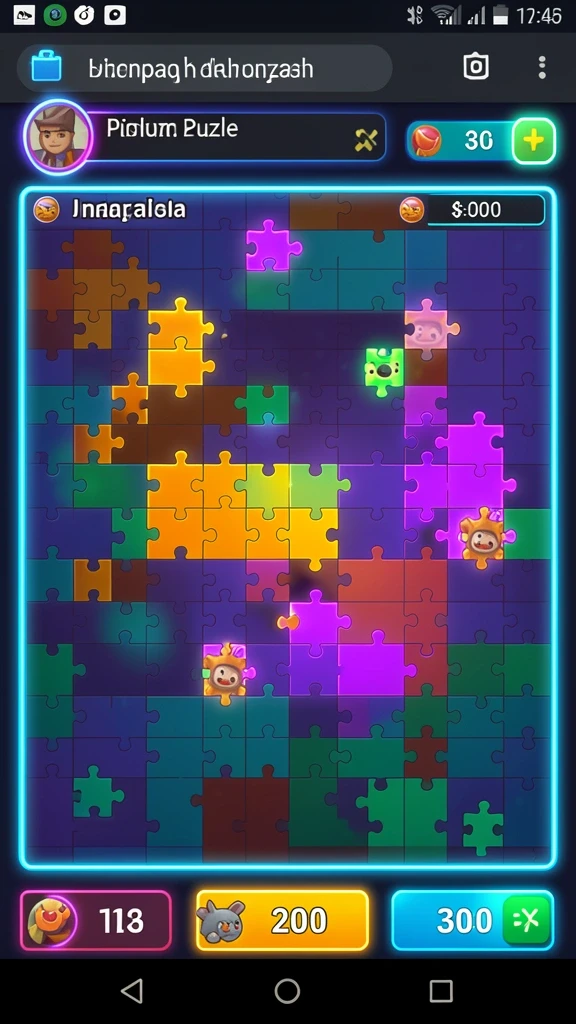Tap the crossed tools icon in the title bar
The width and height of the screenshot is (576, 1024).
point(366,139)
